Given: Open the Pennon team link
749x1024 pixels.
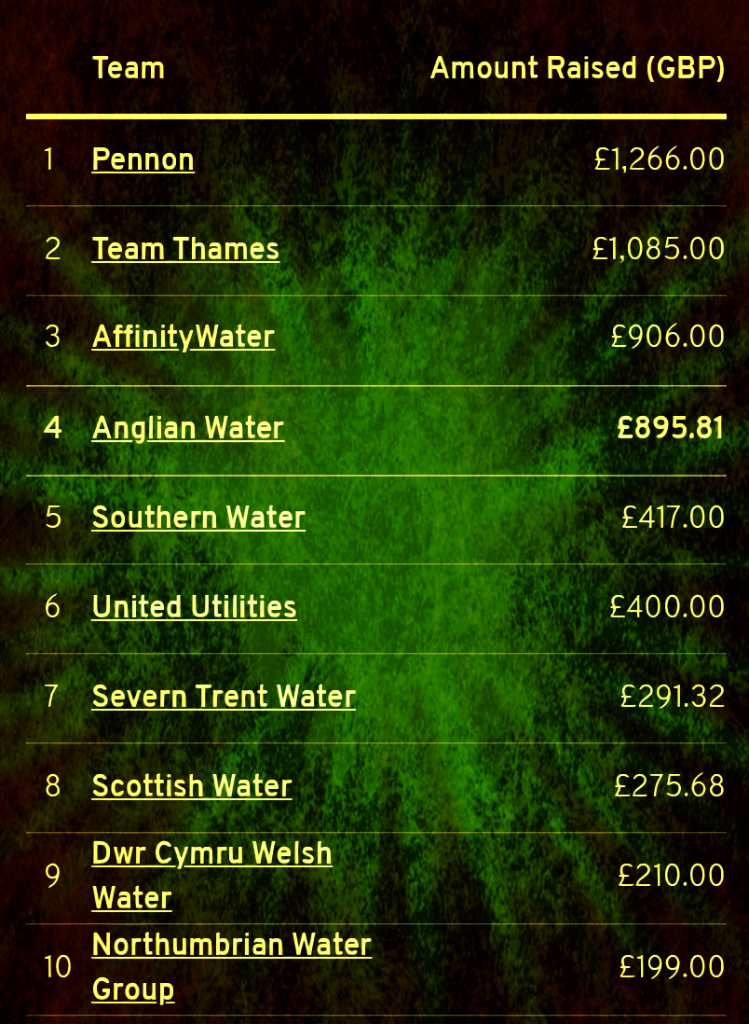Looking at the screenshot, I should tap(143, 160).
